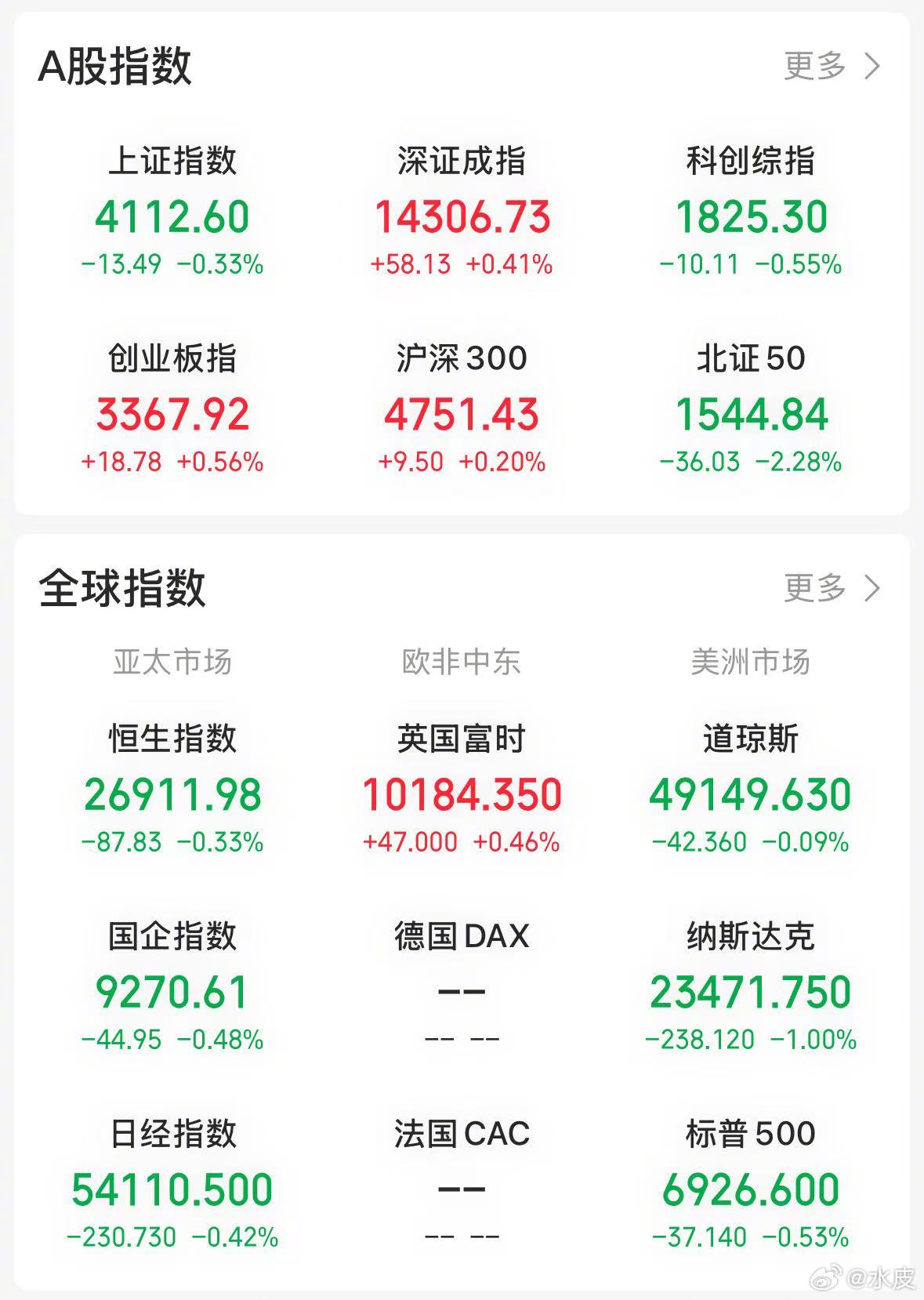Select the 欧非中东 market tab

(x=462, y=663)
